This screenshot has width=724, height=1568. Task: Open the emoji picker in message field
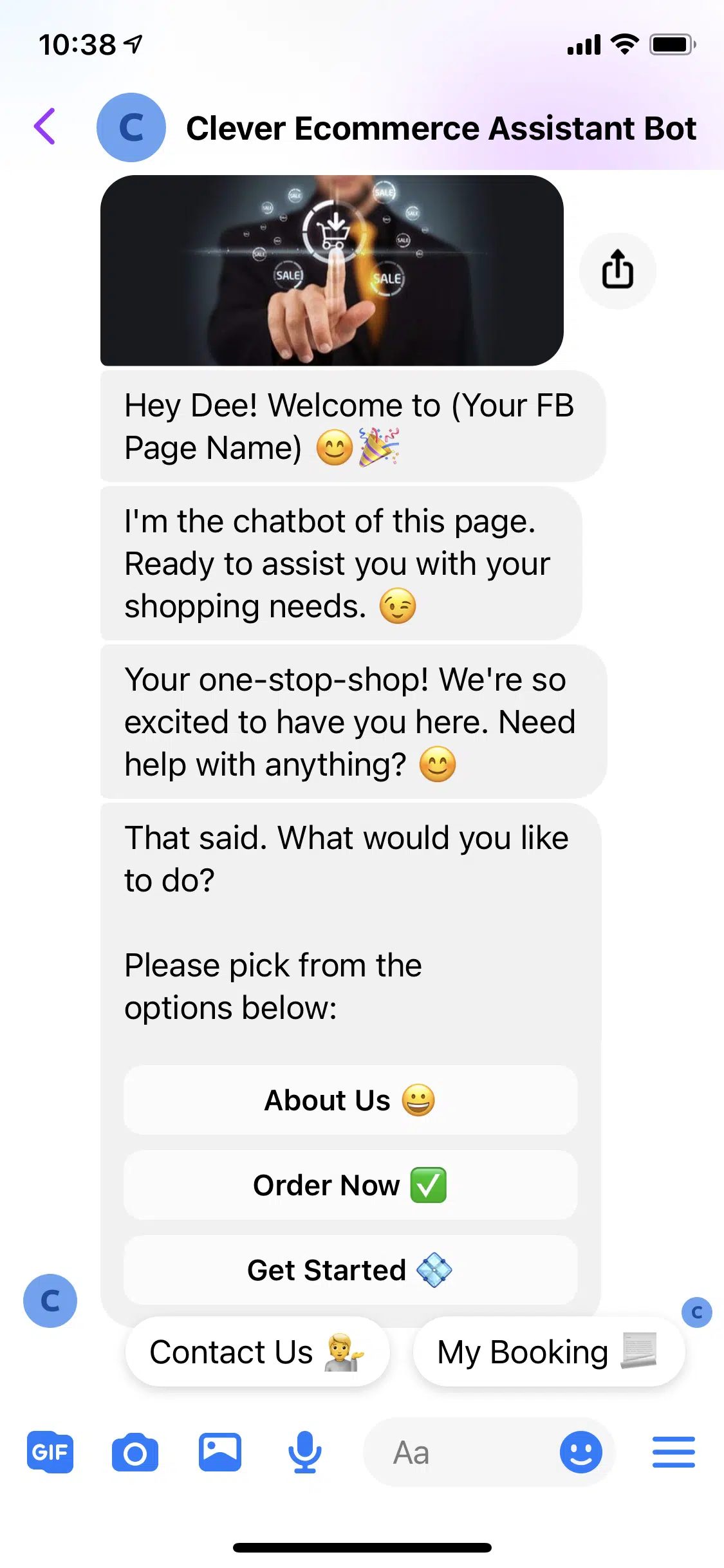tap(581, 1452)
